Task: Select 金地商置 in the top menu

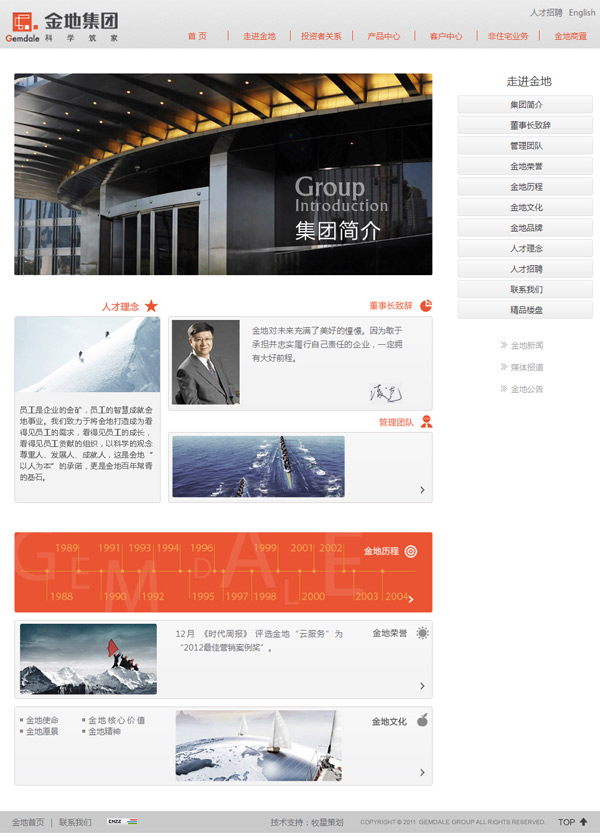Action: point(570,36)
